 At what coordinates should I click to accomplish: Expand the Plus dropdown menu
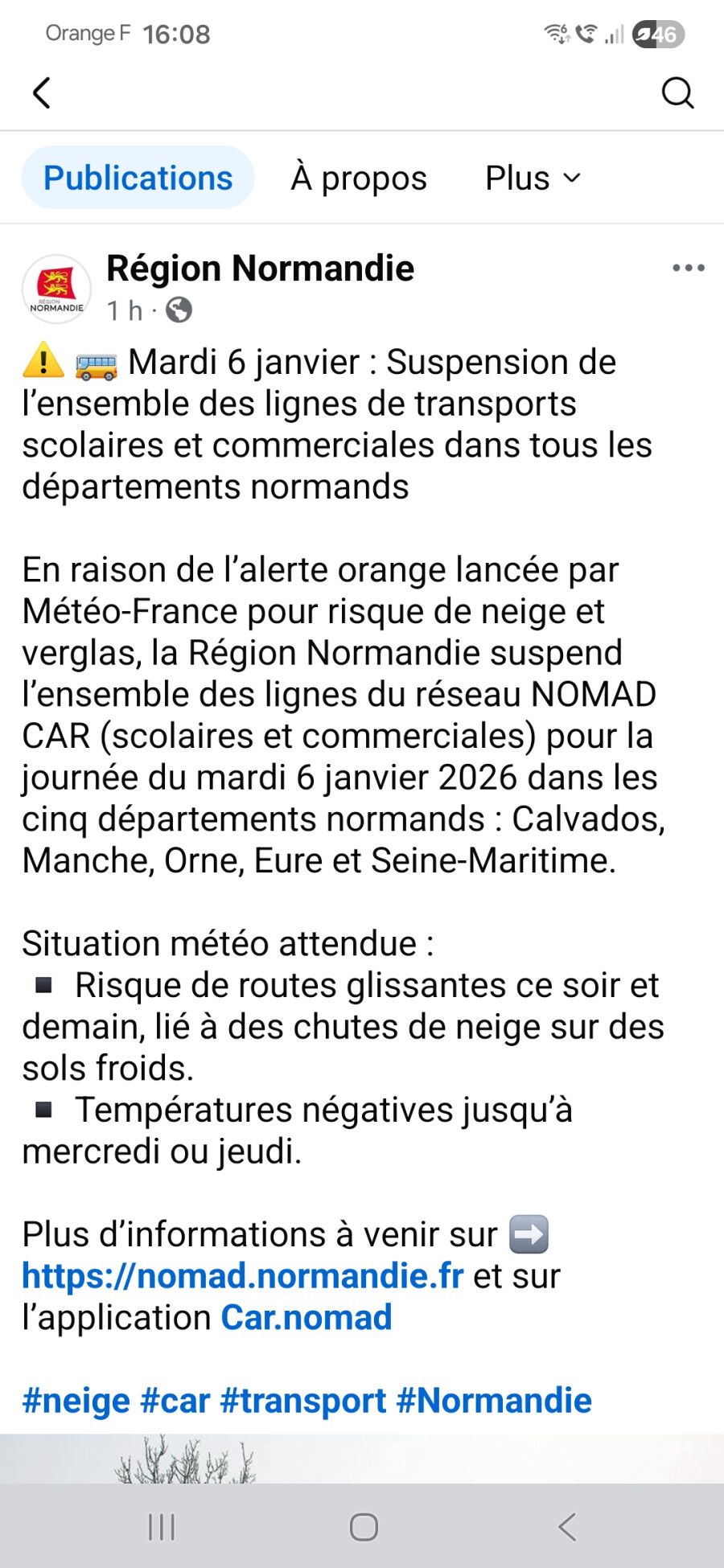tap(533, 178)
